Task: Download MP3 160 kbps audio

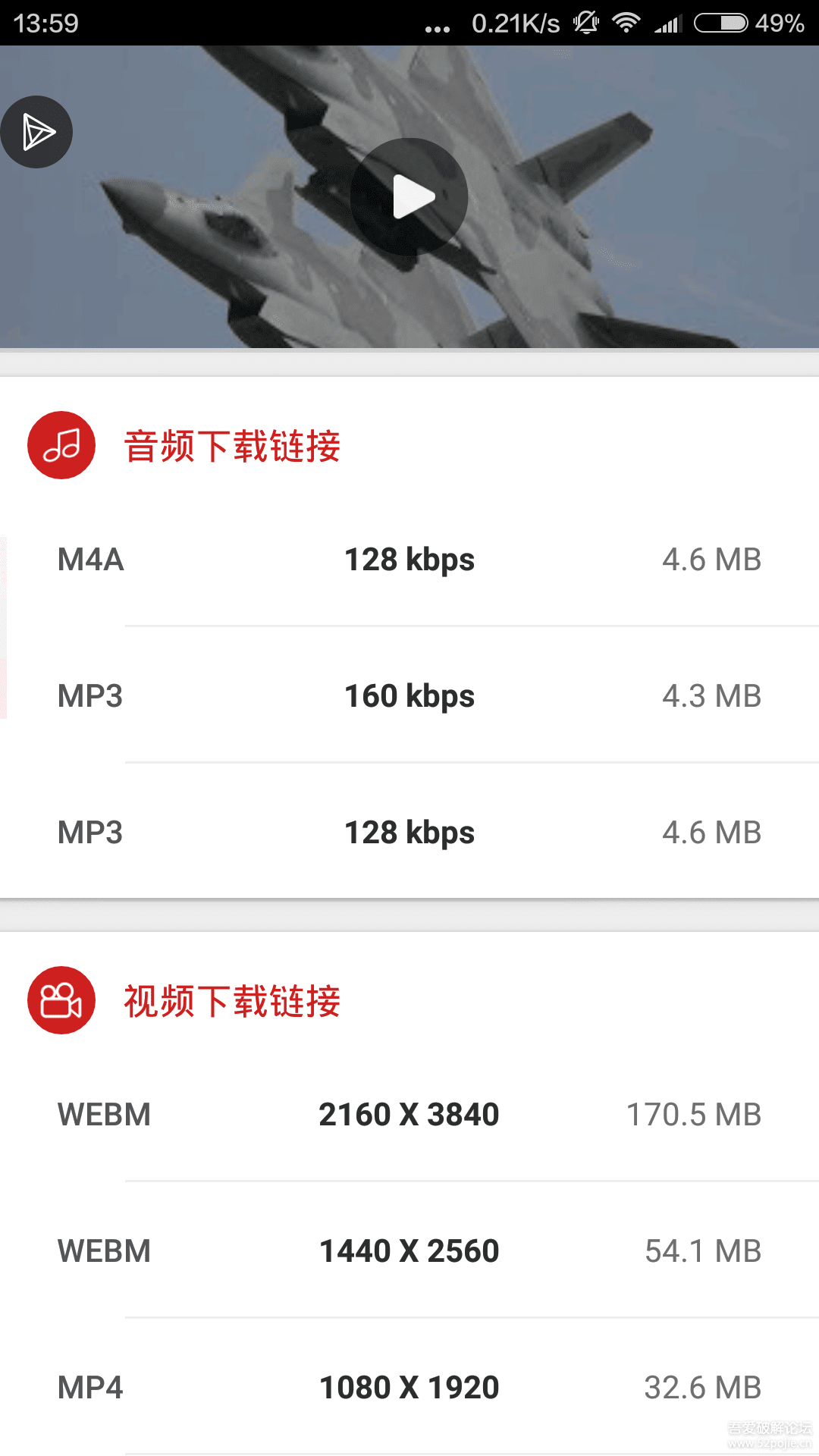Action: (x=409, y=696)
